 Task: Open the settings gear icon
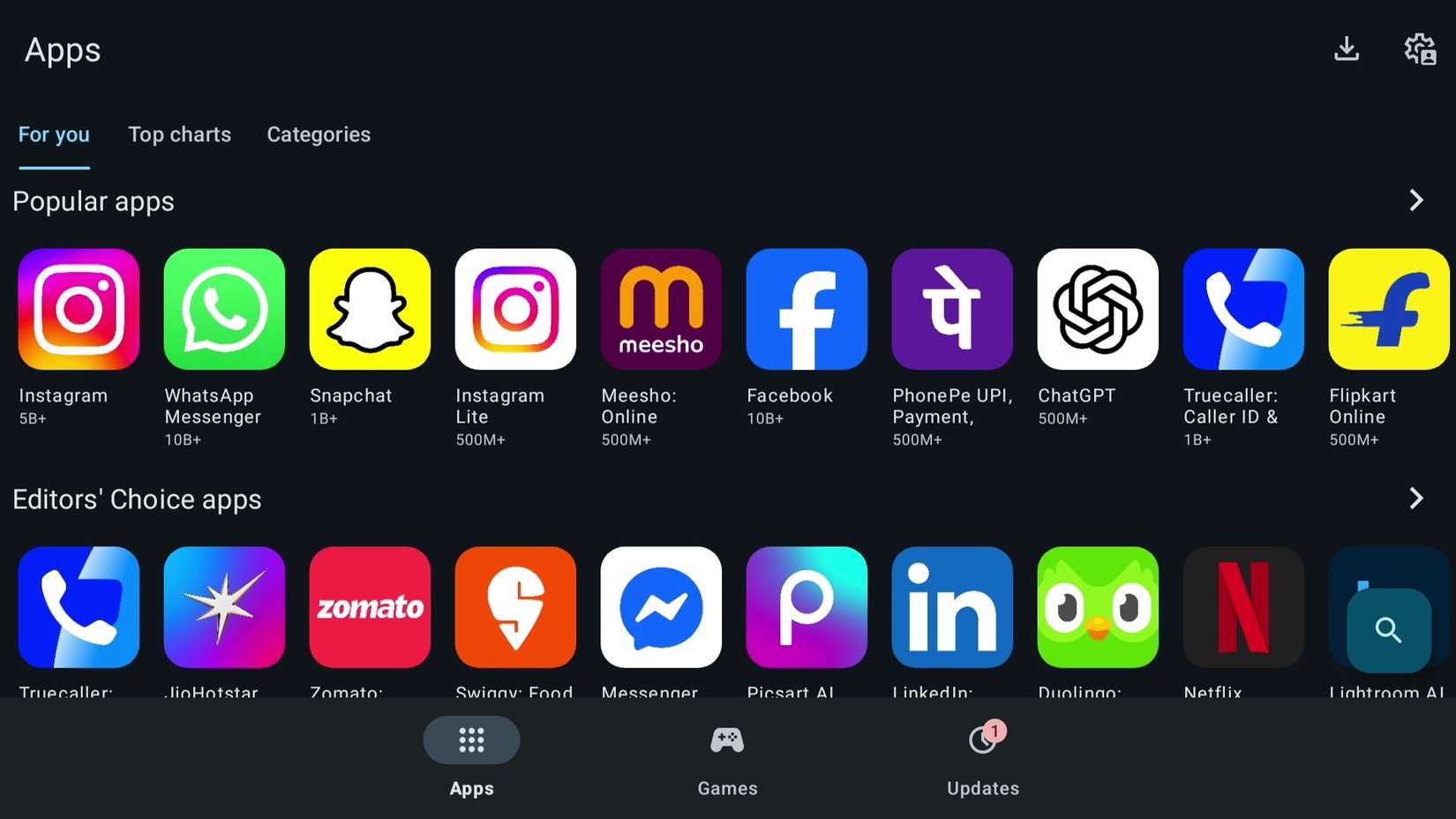[1420, 49]
